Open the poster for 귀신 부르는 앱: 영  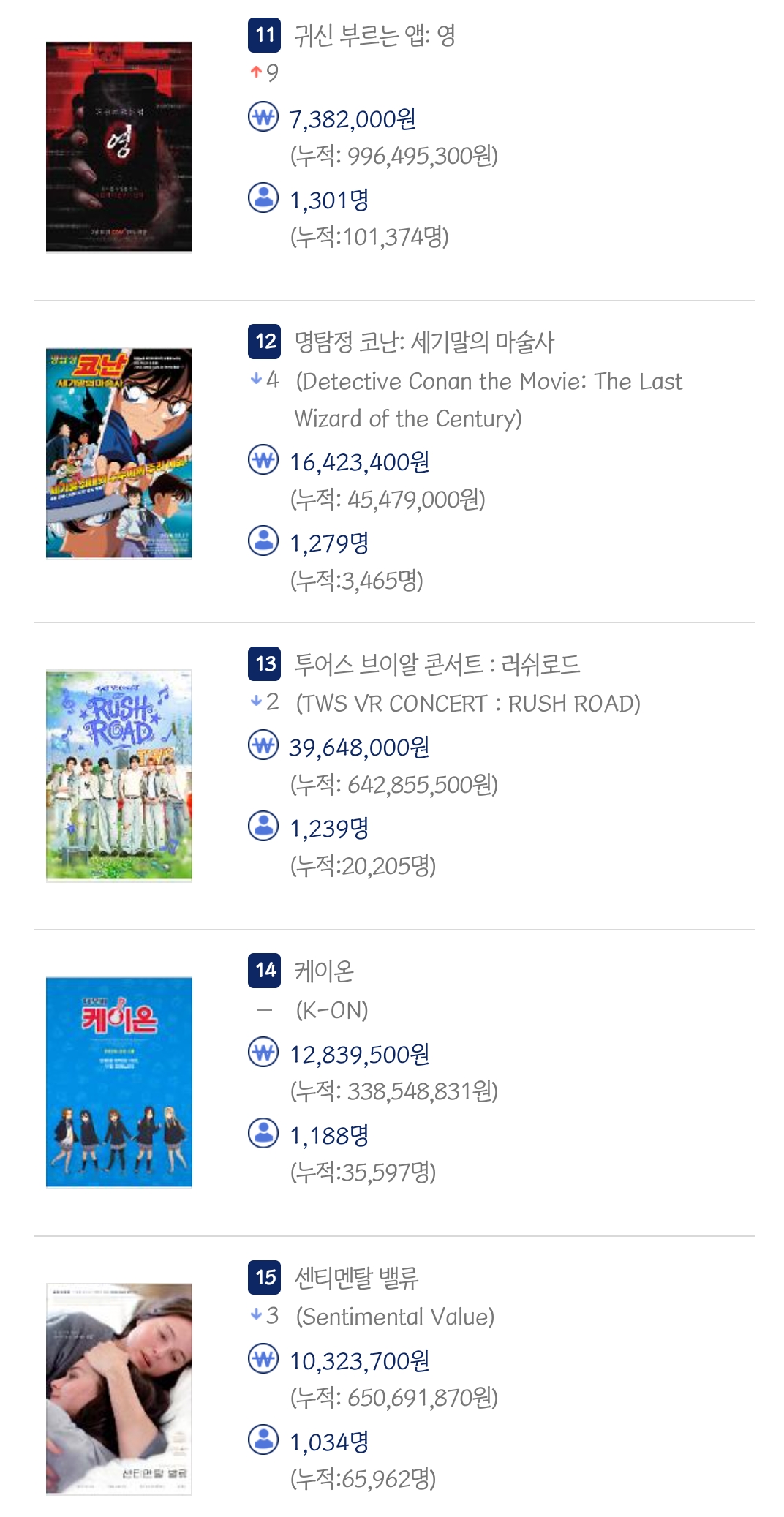coord(119,146)
